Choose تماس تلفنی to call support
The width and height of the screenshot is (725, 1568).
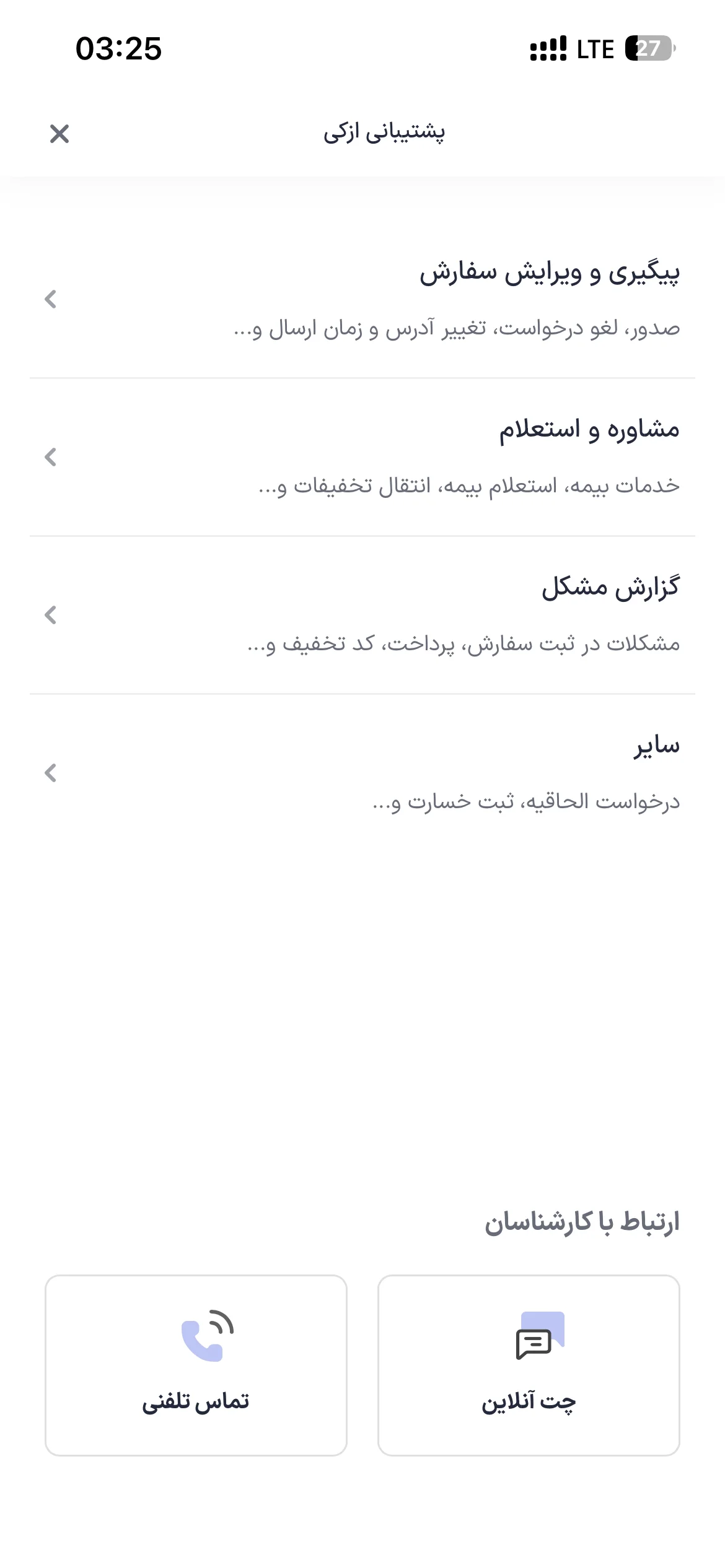[196, 1365]
